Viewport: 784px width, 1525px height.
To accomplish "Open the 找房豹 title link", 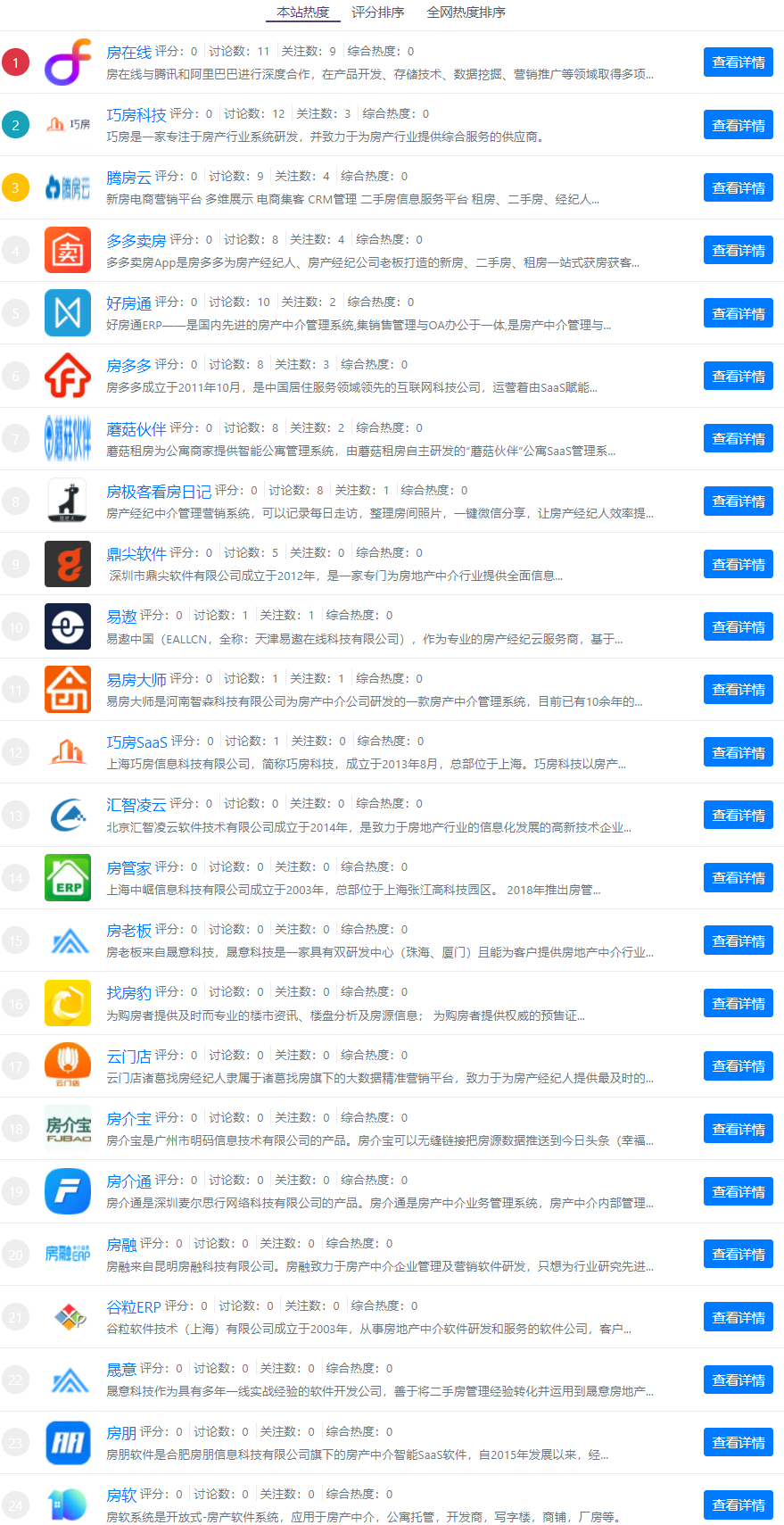I will click(x=128, y=993).
